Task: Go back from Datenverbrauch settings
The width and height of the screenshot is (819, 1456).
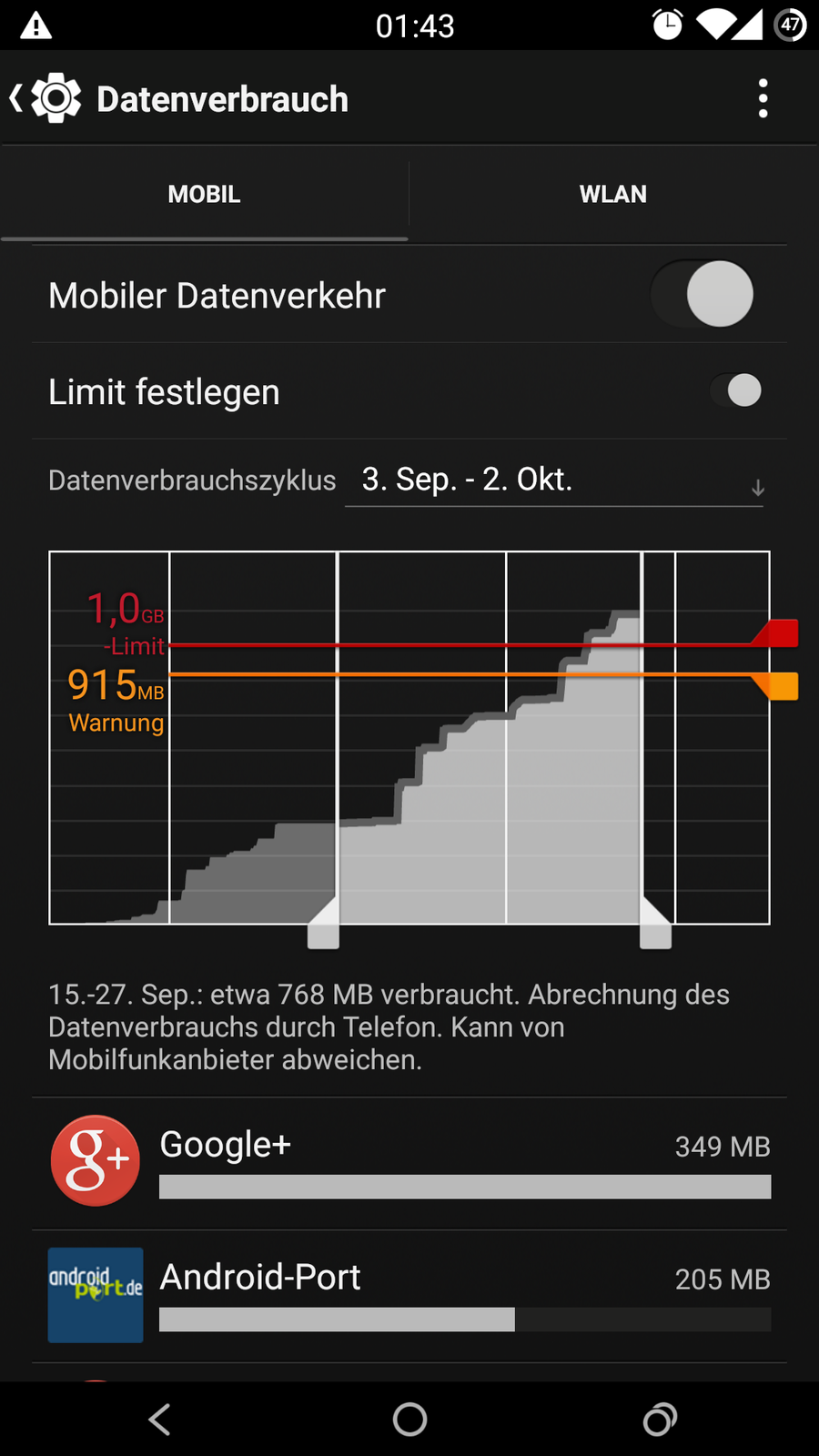Action: point(44,98)
